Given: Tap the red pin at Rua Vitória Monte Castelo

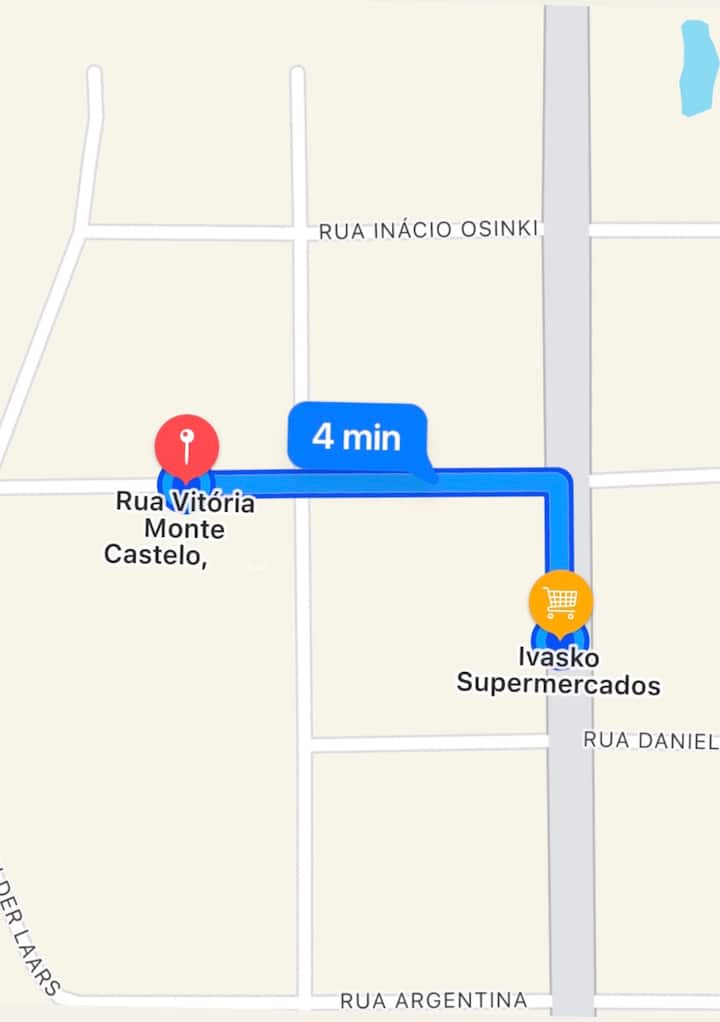Looking at the screenshot, I should [186, 444].
